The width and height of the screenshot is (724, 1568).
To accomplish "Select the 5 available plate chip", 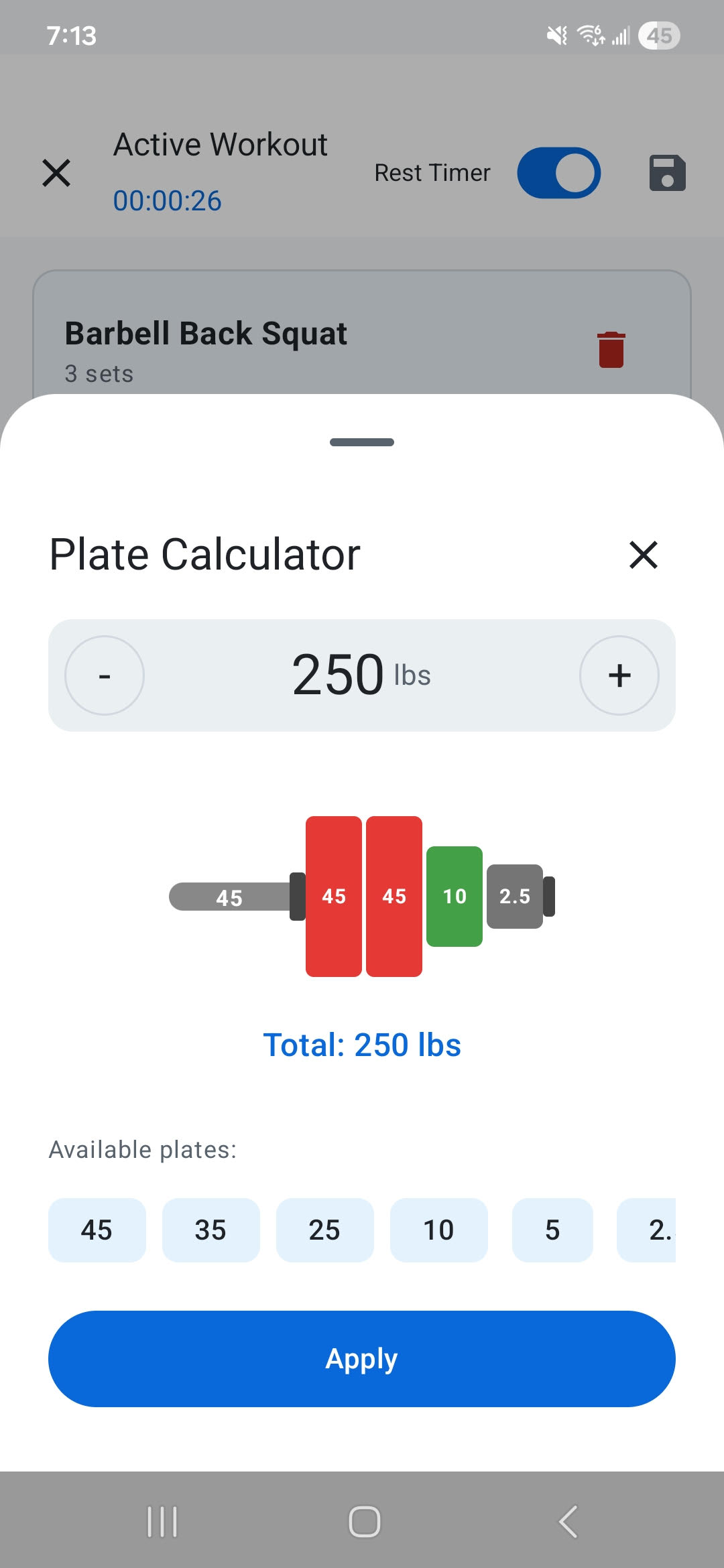I will click(552, 1230).
